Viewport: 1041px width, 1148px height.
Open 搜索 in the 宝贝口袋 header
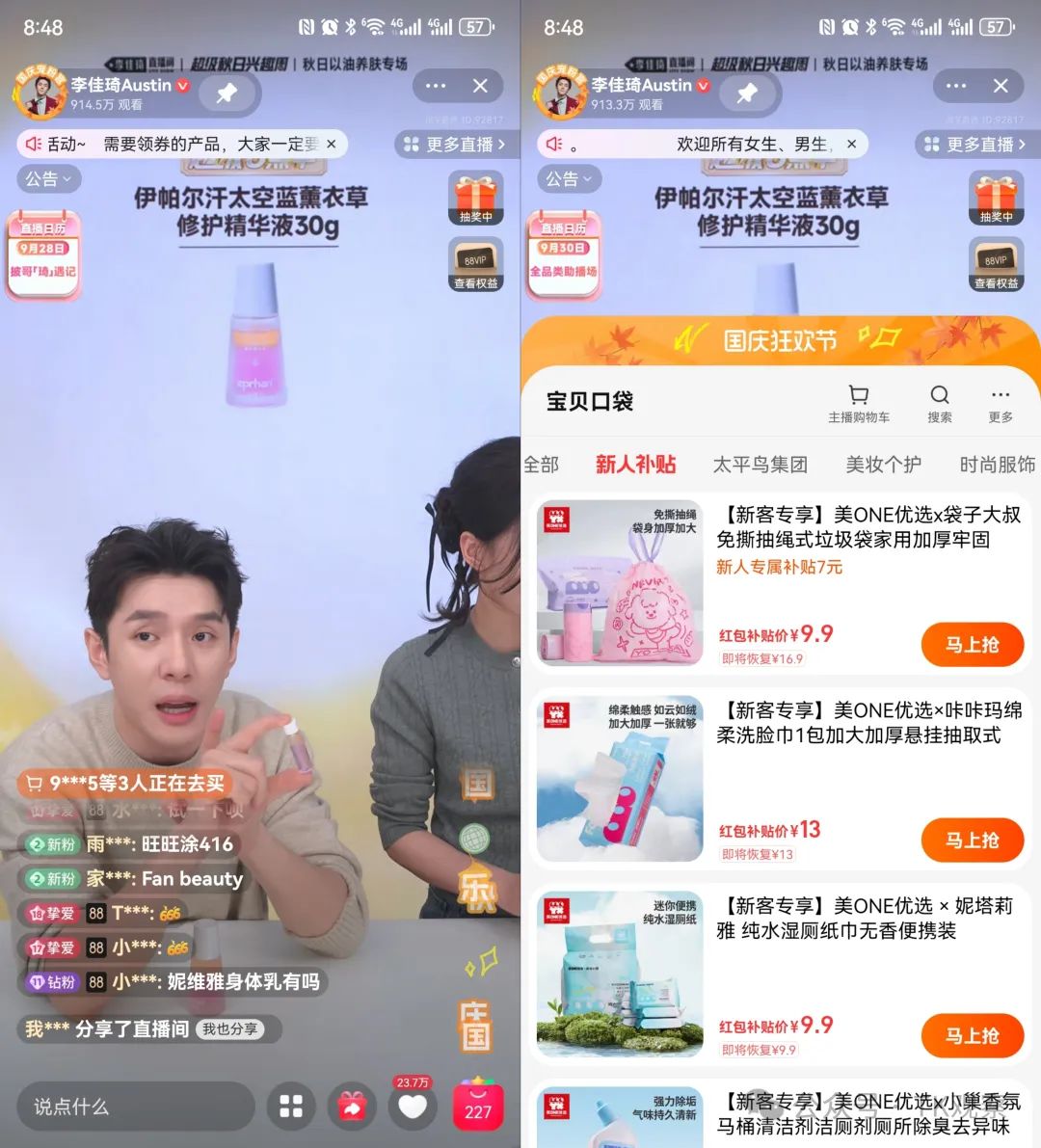click(x=940, y=404)
